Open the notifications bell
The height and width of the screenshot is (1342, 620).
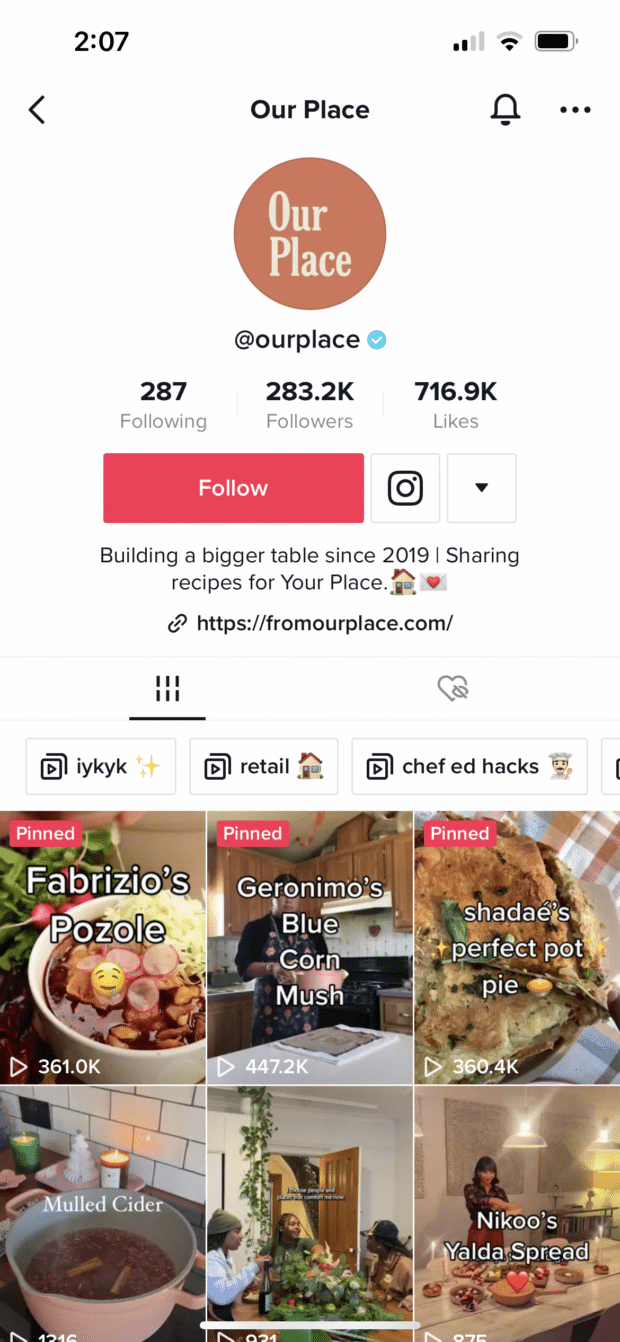(x=506, y=110)
